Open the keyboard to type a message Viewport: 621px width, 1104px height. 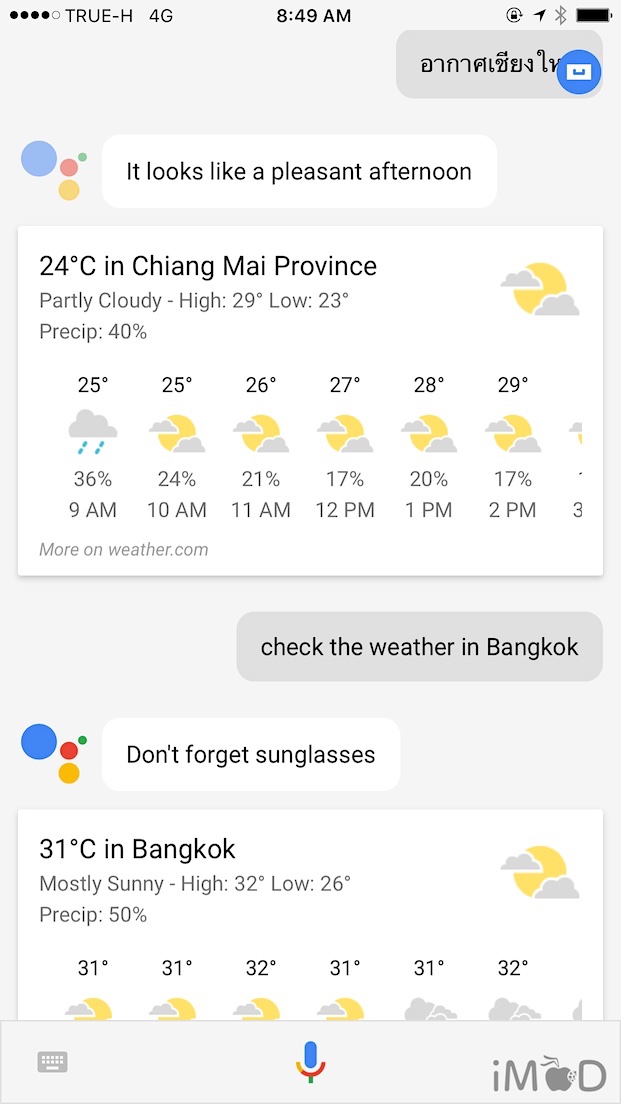52,1062
